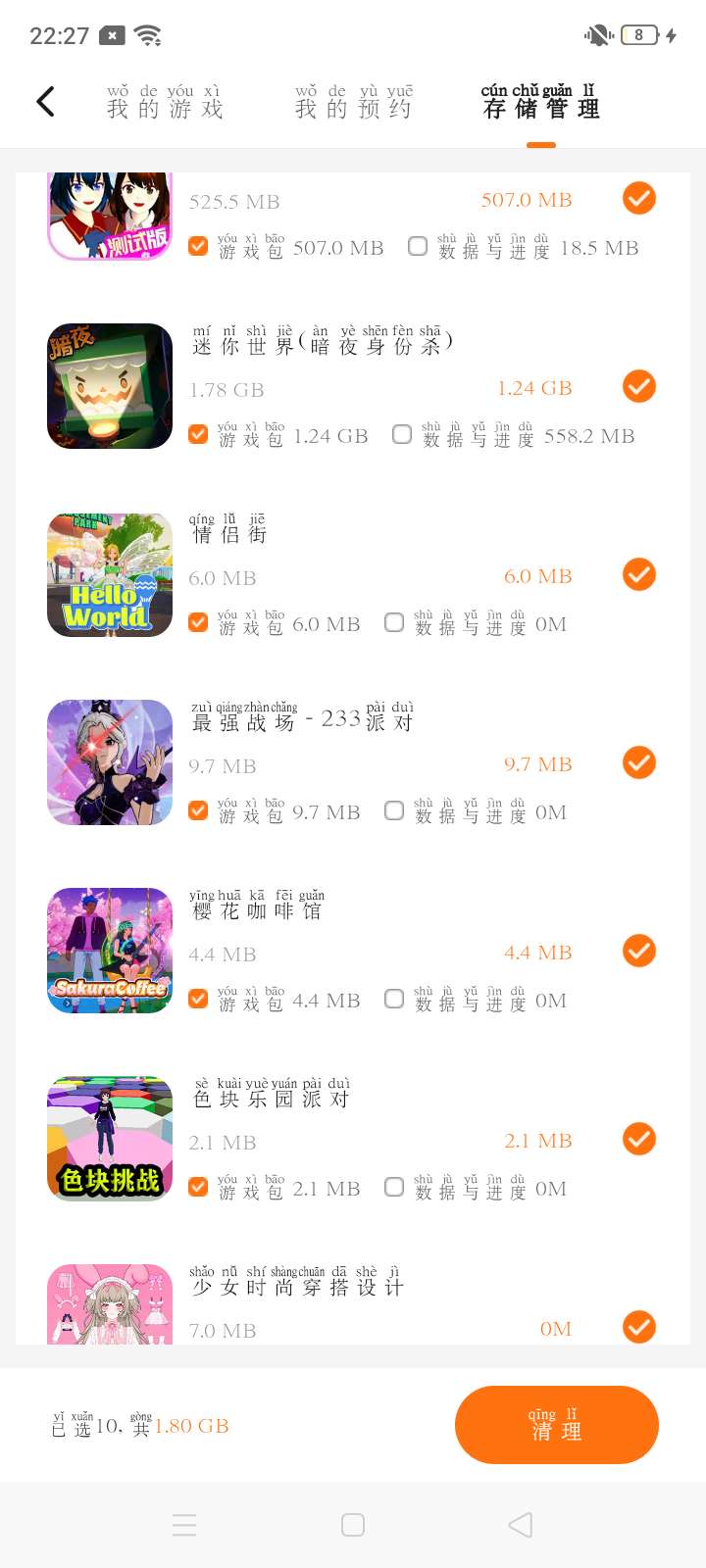
Task: Switch to the 我的游戏 tab
Action: click(x=165, y=103)
